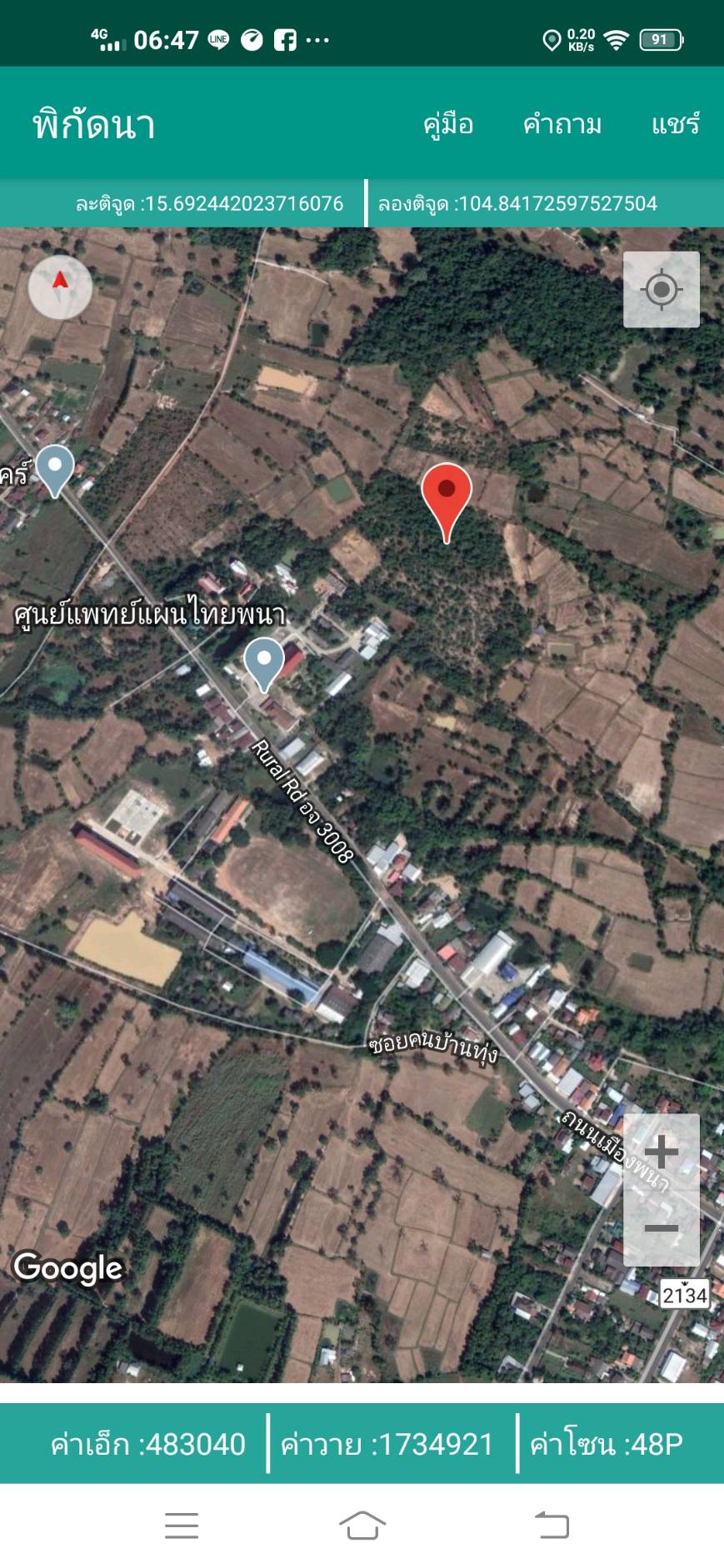Open the ศูนย์แพทย์แผนไทยพนา place marker
This screenshot has width=724, height=1568.
(264, 665)
